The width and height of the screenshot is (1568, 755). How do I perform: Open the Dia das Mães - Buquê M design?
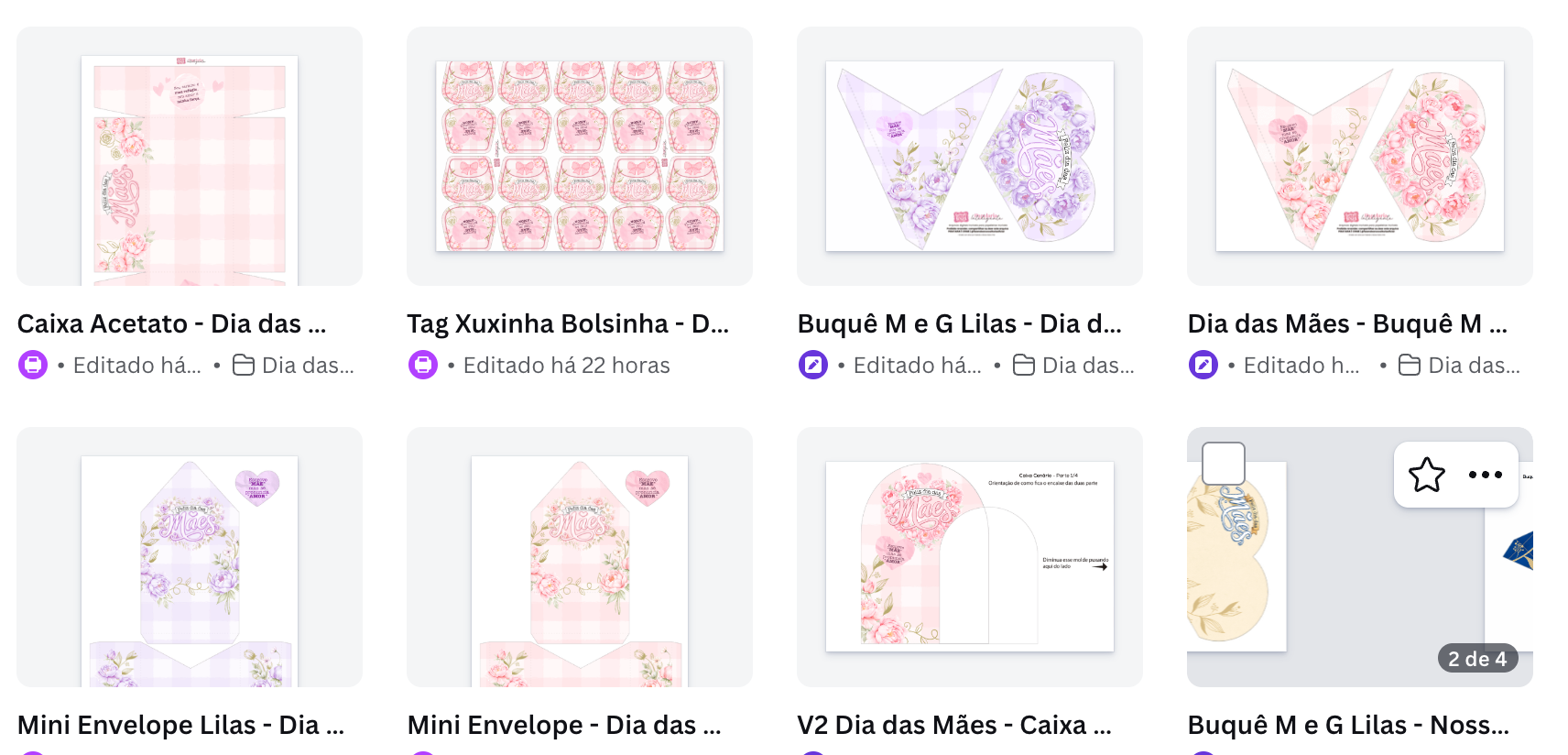pyautogui.click(x=1360, y=156)
